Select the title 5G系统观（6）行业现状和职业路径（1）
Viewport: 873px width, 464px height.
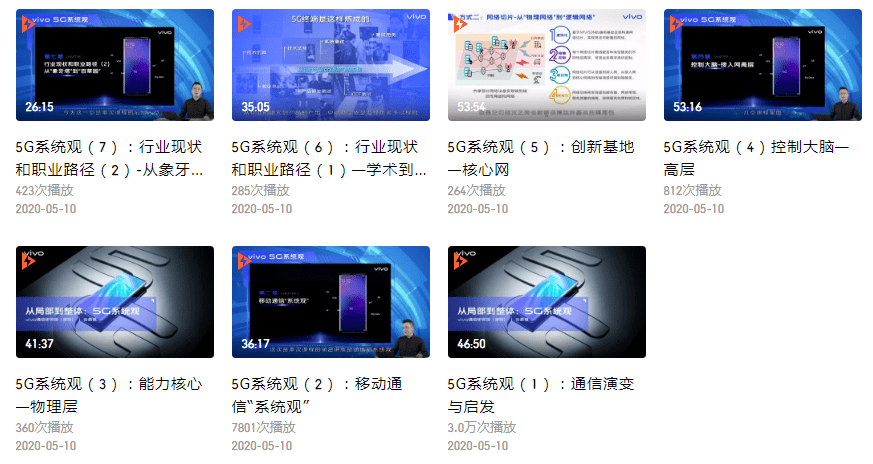[x=329, y=158]
